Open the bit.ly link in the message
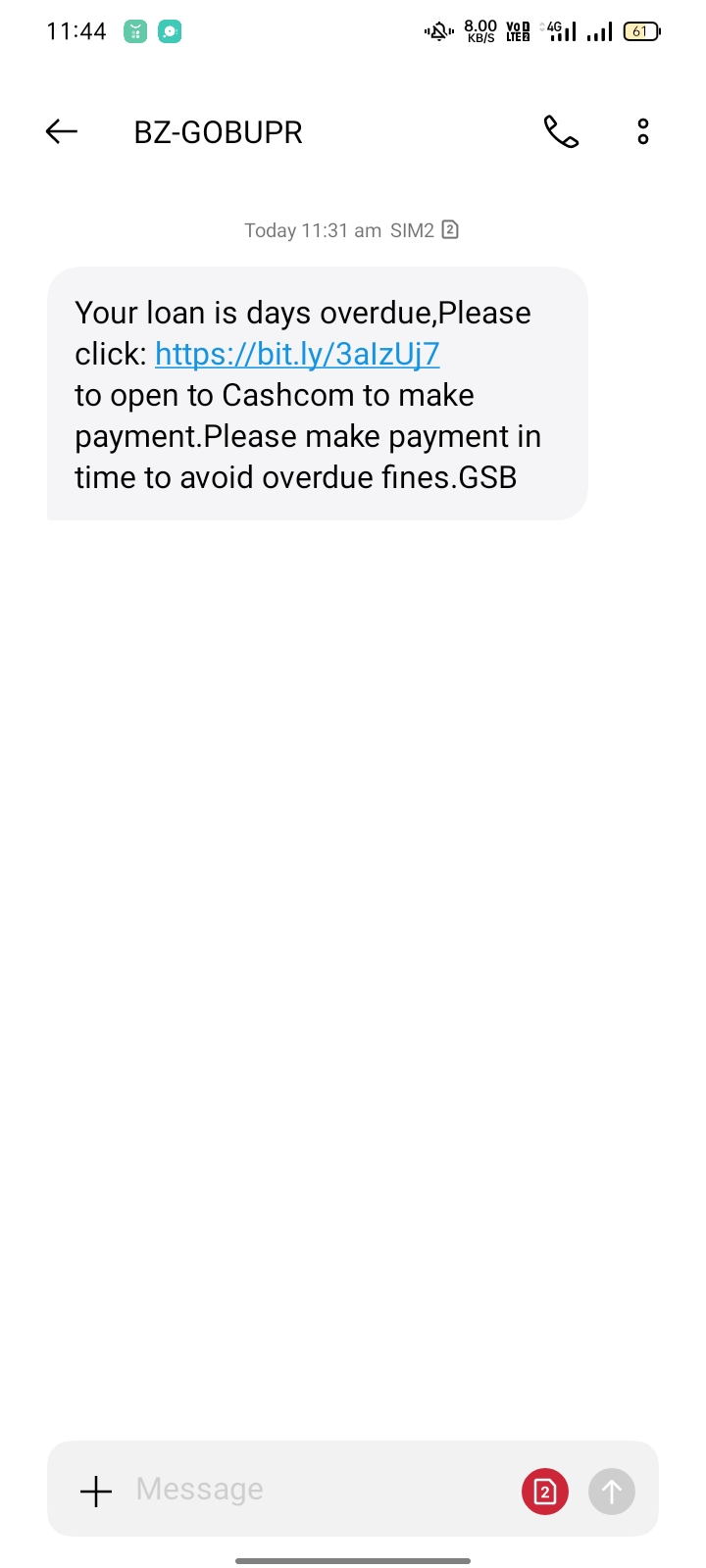This screenshot has height=1568, width=706. tap(297, 354)
